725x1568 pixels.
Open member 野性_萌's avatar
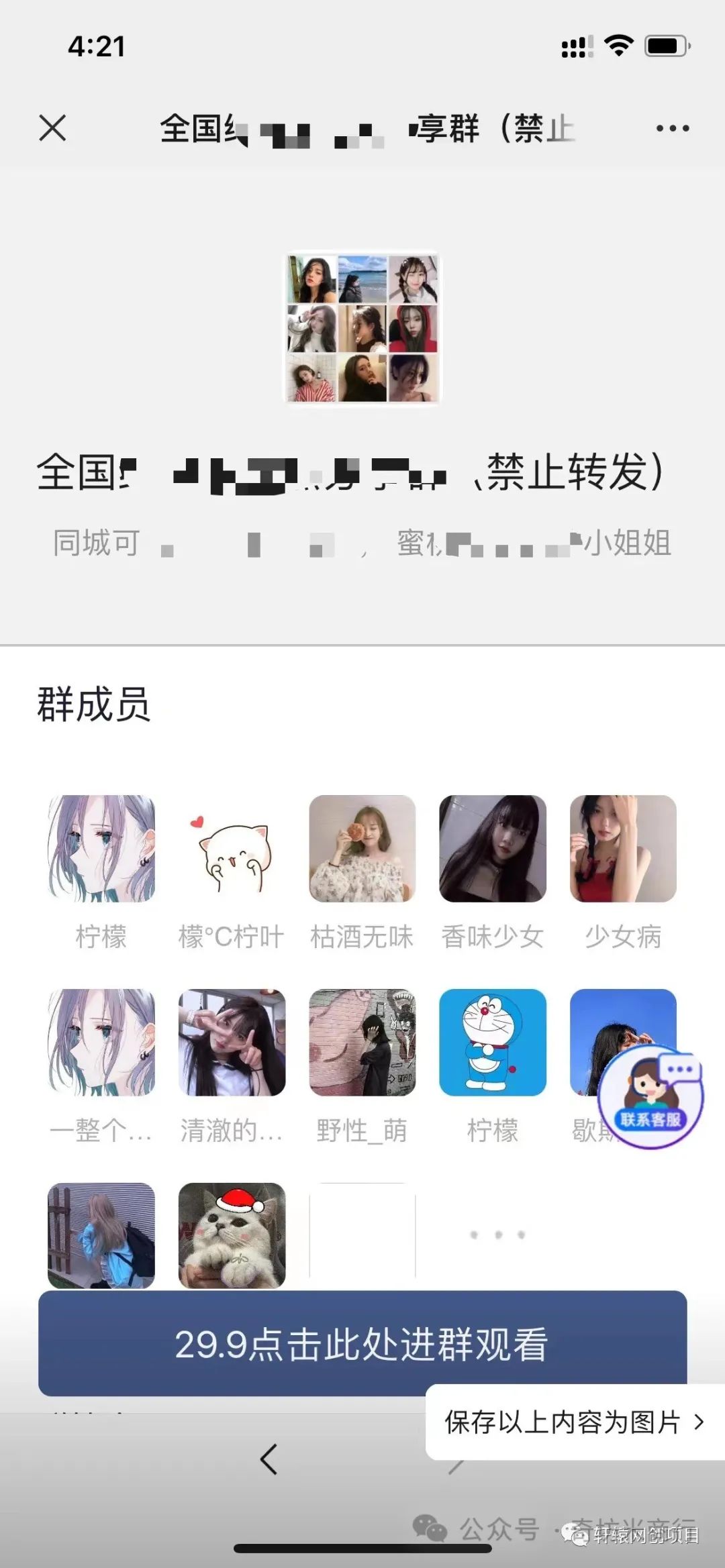[362, 1043]
